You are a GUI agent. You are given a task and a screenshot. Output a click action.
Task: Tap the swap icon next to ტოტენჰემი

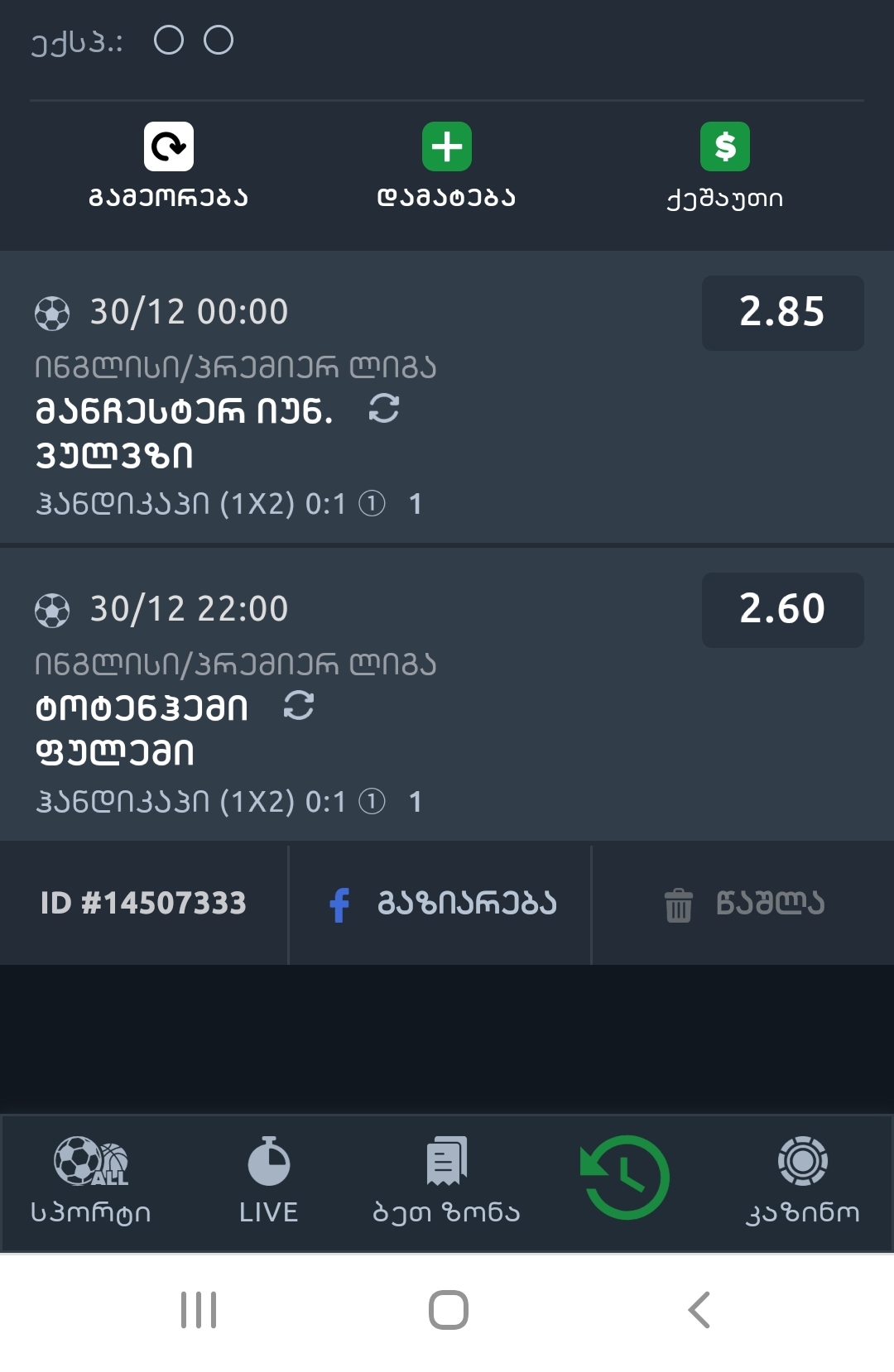pos(299,706)
